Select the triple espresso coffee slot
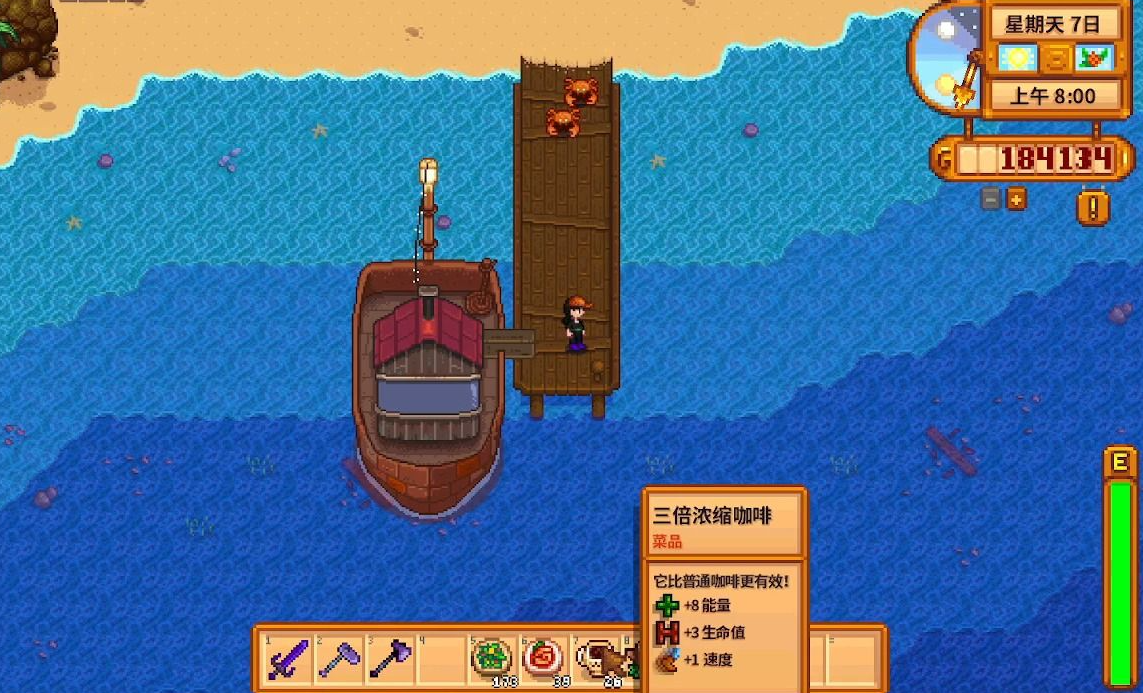The image size is (1143, 693). [595, 658]
